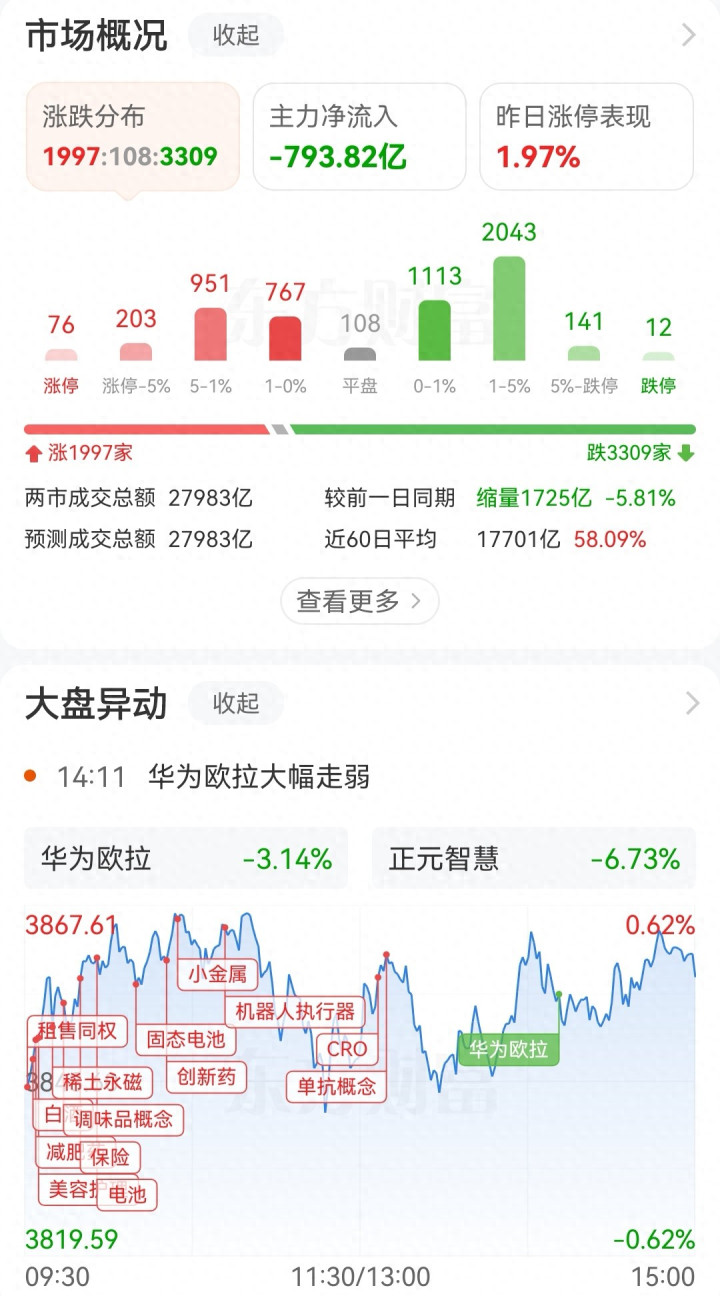Tap the CRO chart marker
The width and height of the screenshot is (720, 1296).
tap(348, 1049)
